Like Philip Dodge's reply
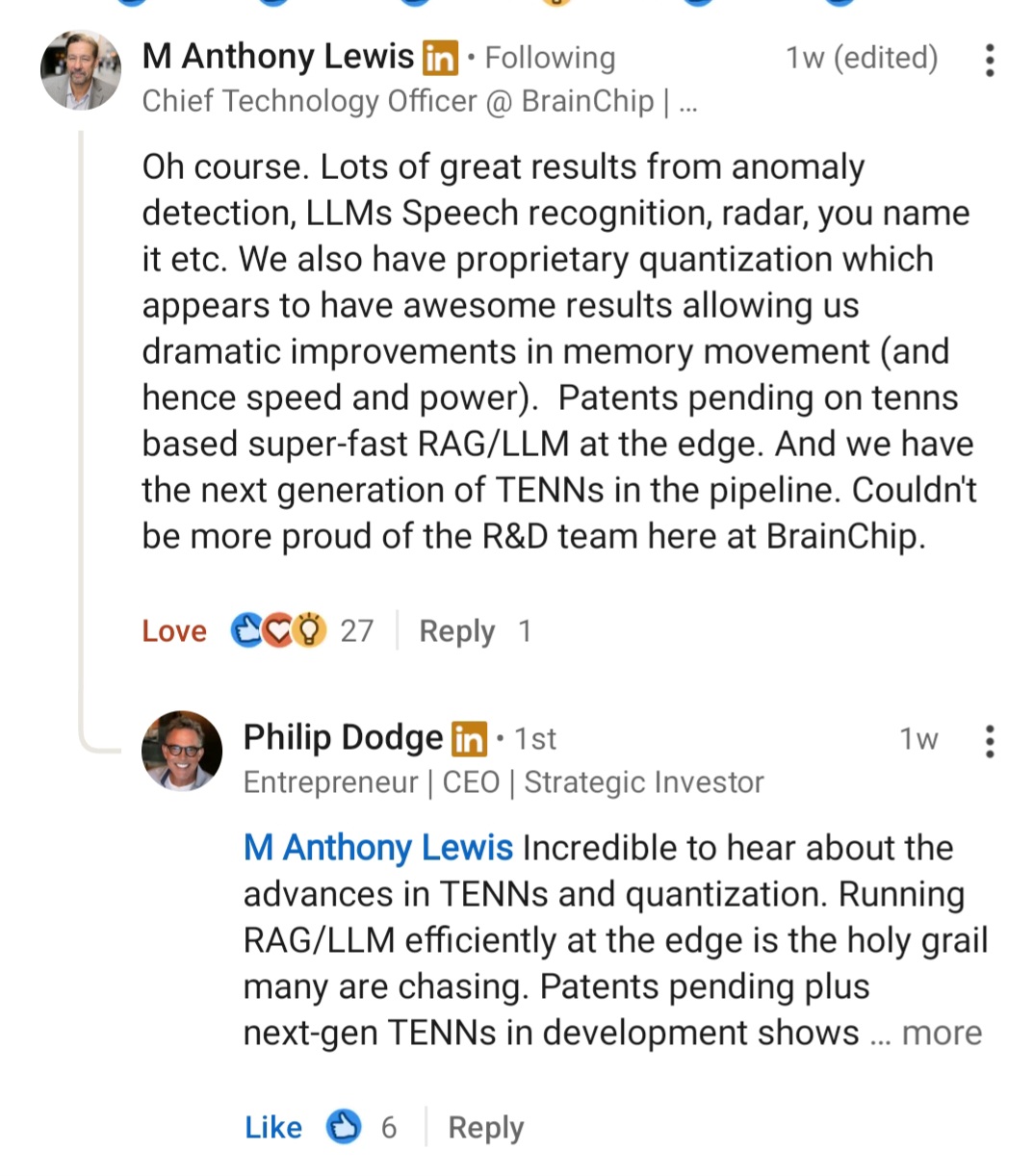Image resolution: width=1033 pixels, height=1176 pixels. coord(273,1127)
